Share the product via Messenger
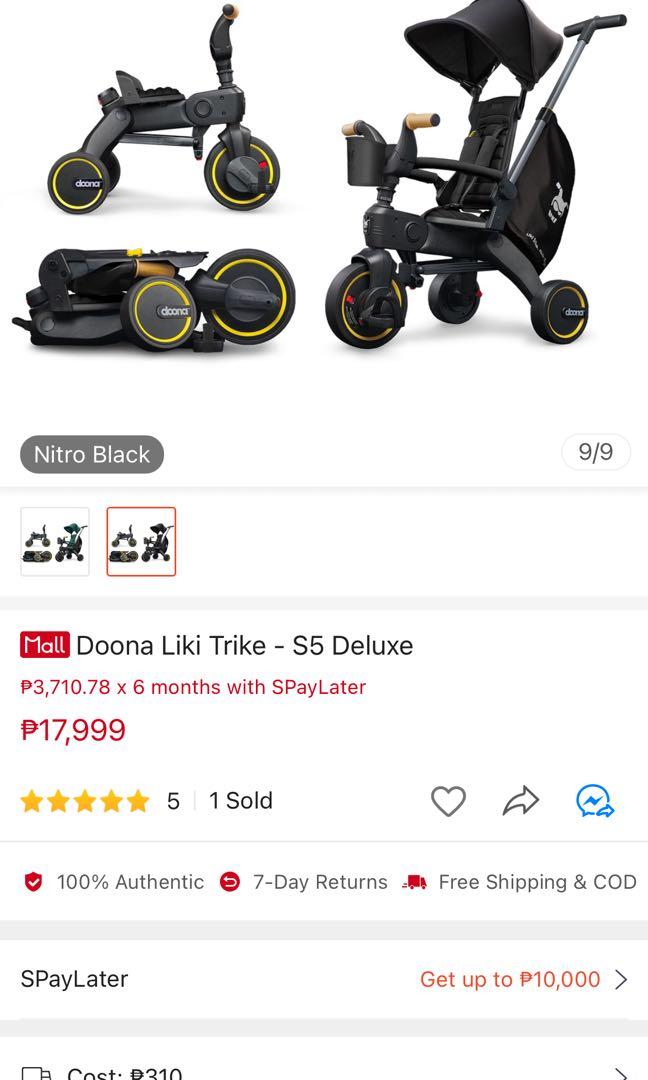The image size is (648, 1080). pos(595,801)
